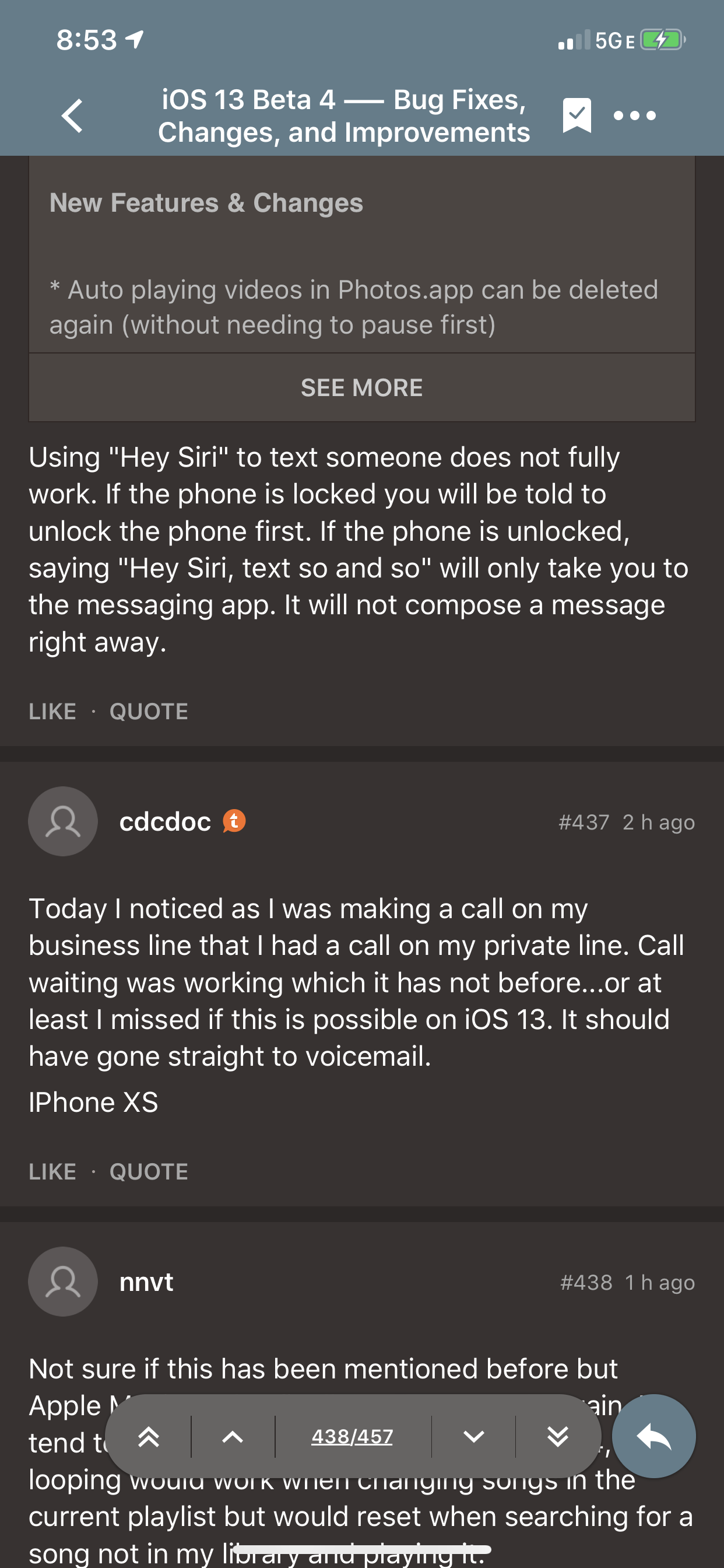Viewport: 724px width, 1568px height.
Task: Go to the next post
Action: point(473,1437)
